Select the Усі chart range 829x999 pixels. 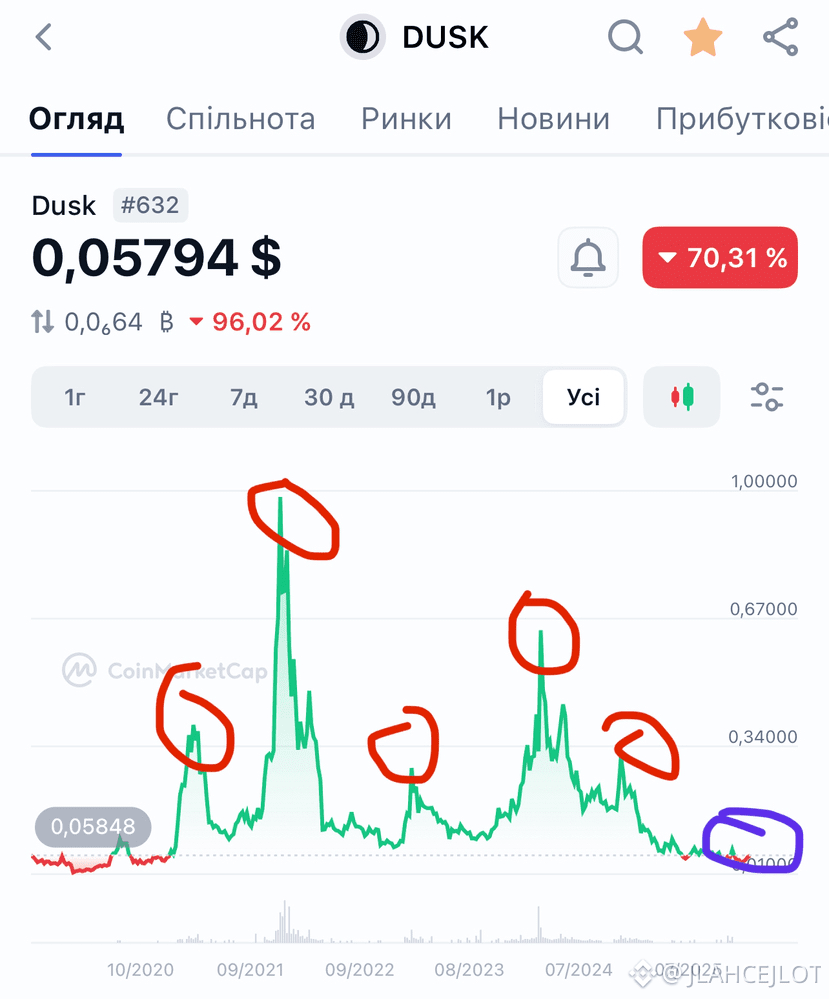pyautogui.click(x=584, y=397)
